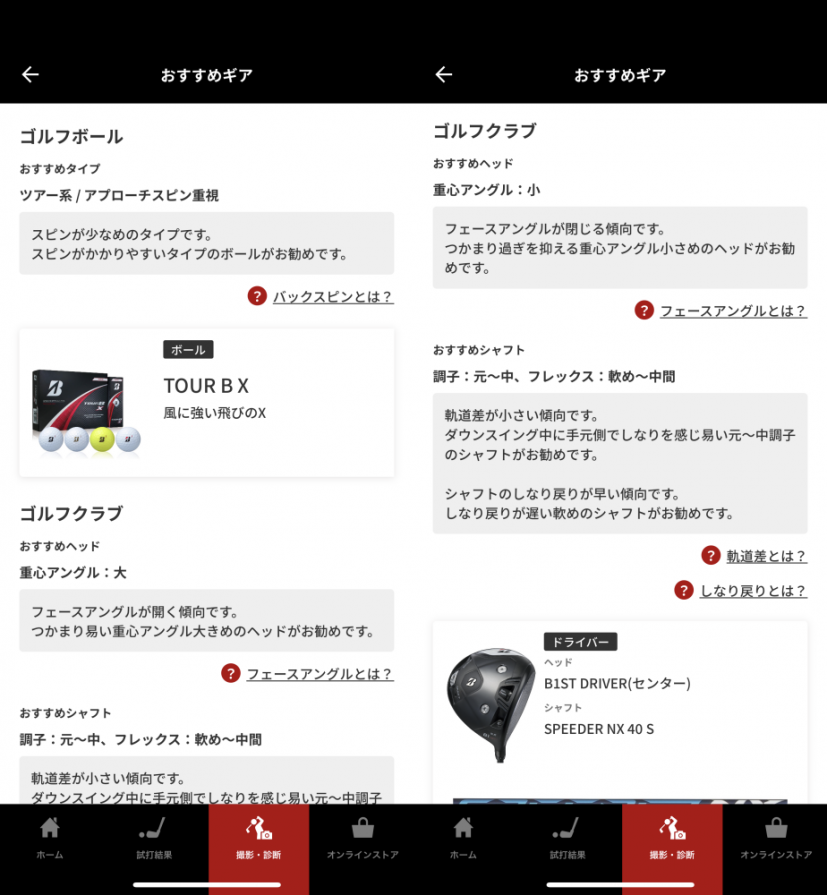Screen dimensions: 827x895
Task: Open the 軌道差とは？ help link
Action: (x=766, y=555)
